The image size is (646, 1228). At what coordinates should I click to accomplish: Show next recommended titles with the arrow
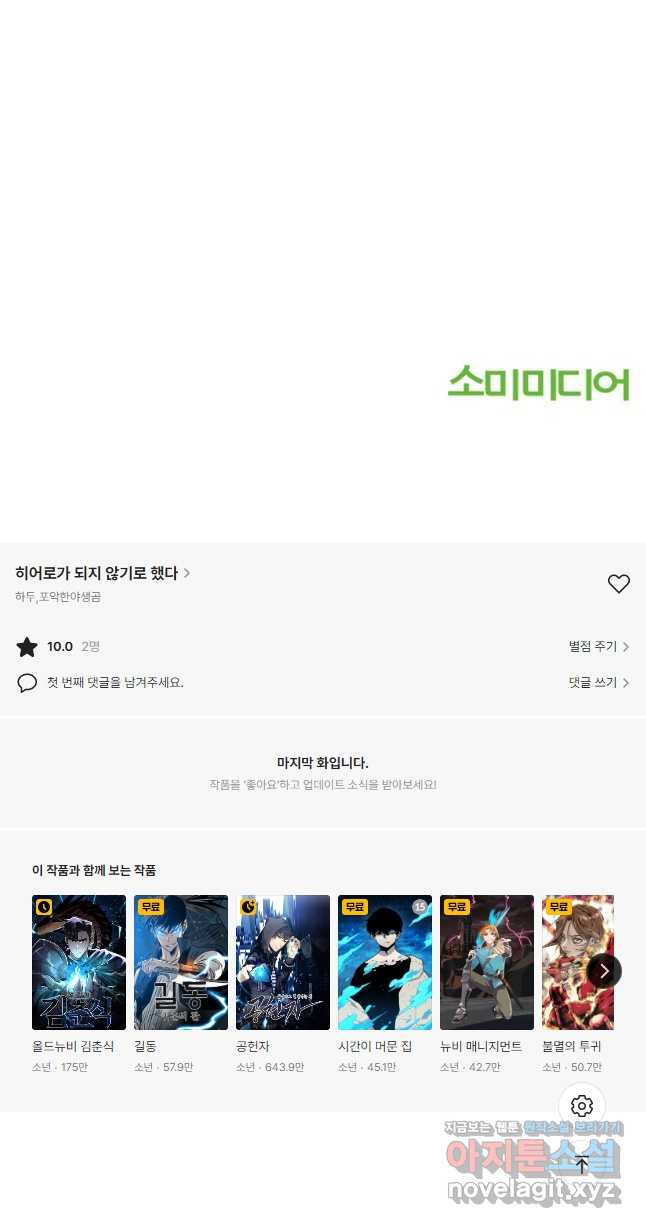pos(604,970)
